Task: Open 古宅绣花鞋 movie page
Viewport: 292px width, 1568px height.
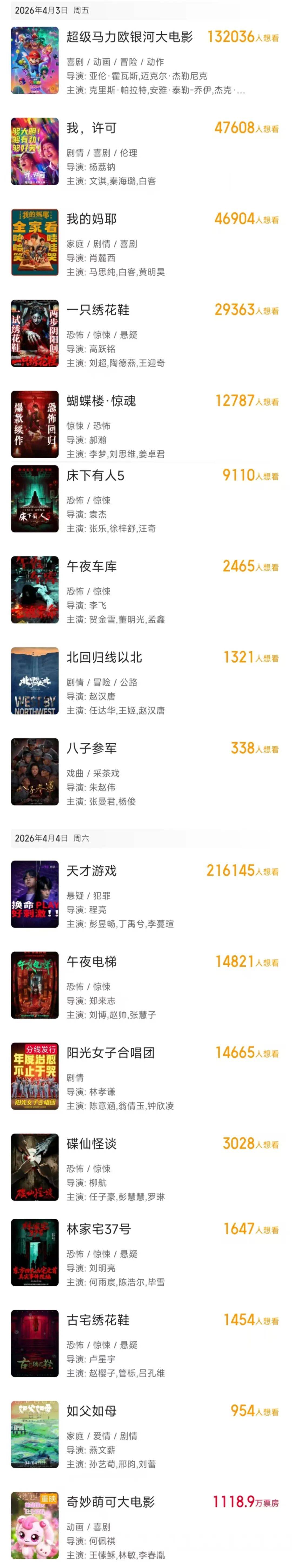Action: (97, 1320)
